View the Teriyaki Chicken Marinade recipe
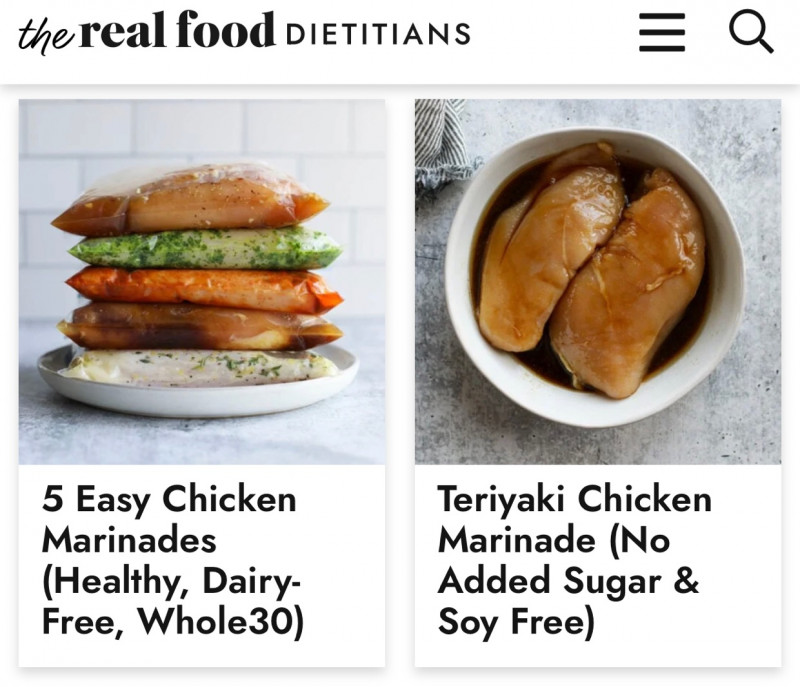800x687 pixels. (x=574, y=560)
